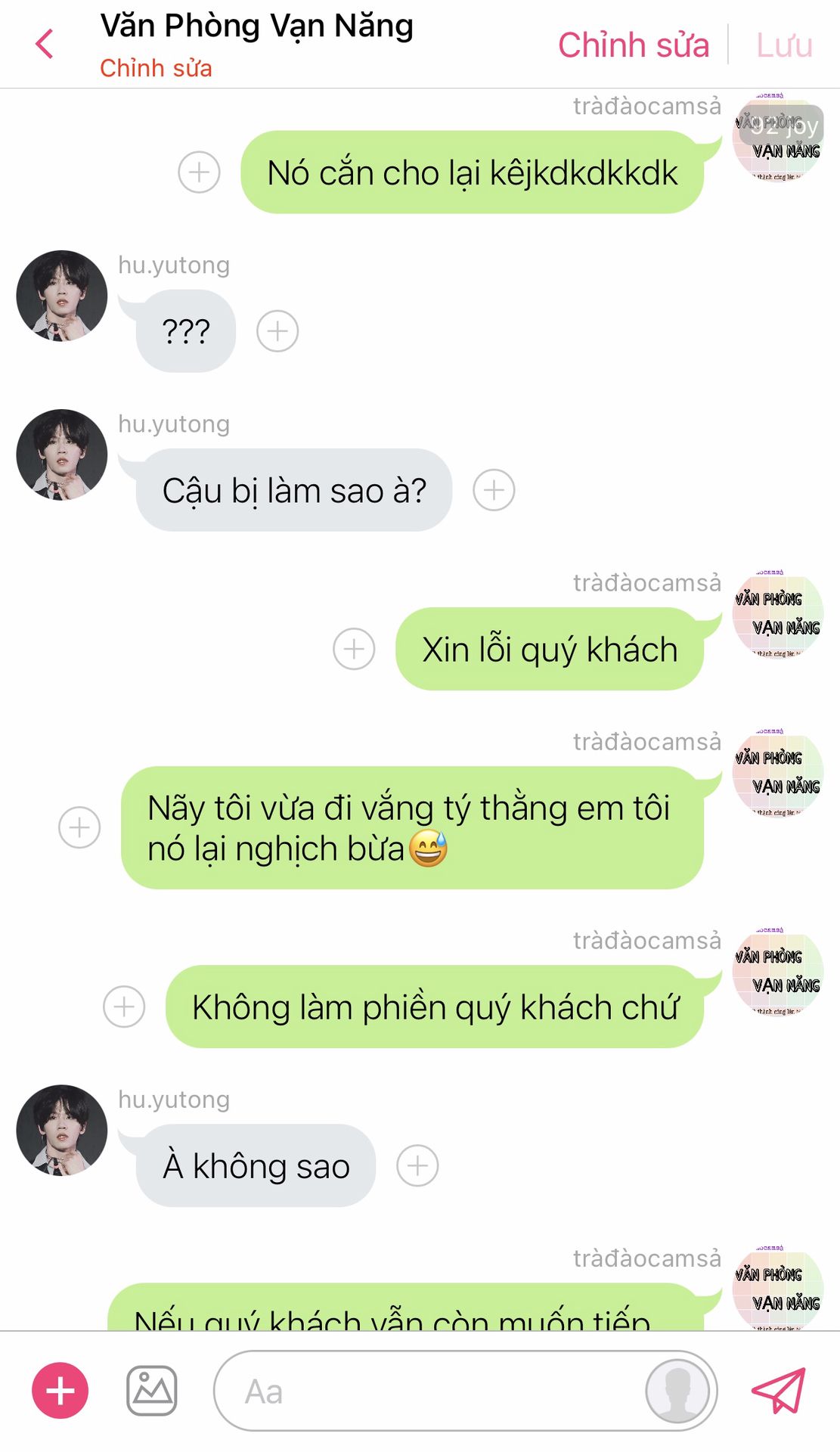Viewport: 840px width, 1452px height.
Task: Tap the Lưu save button
Action: click(x=784, y=45)
